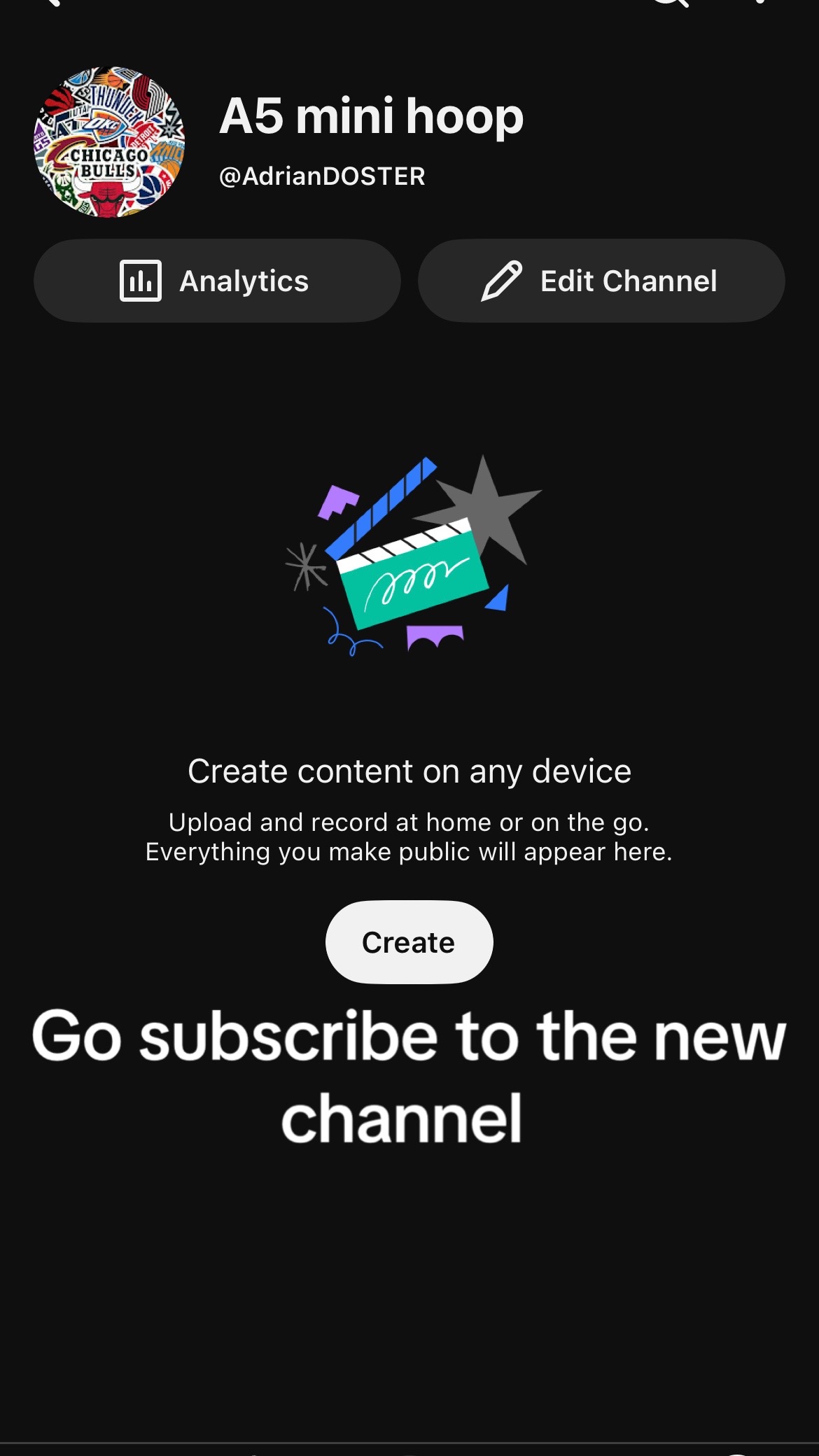Tap the Create button
Screen dimensions: 819x1456
click(409, 942)
